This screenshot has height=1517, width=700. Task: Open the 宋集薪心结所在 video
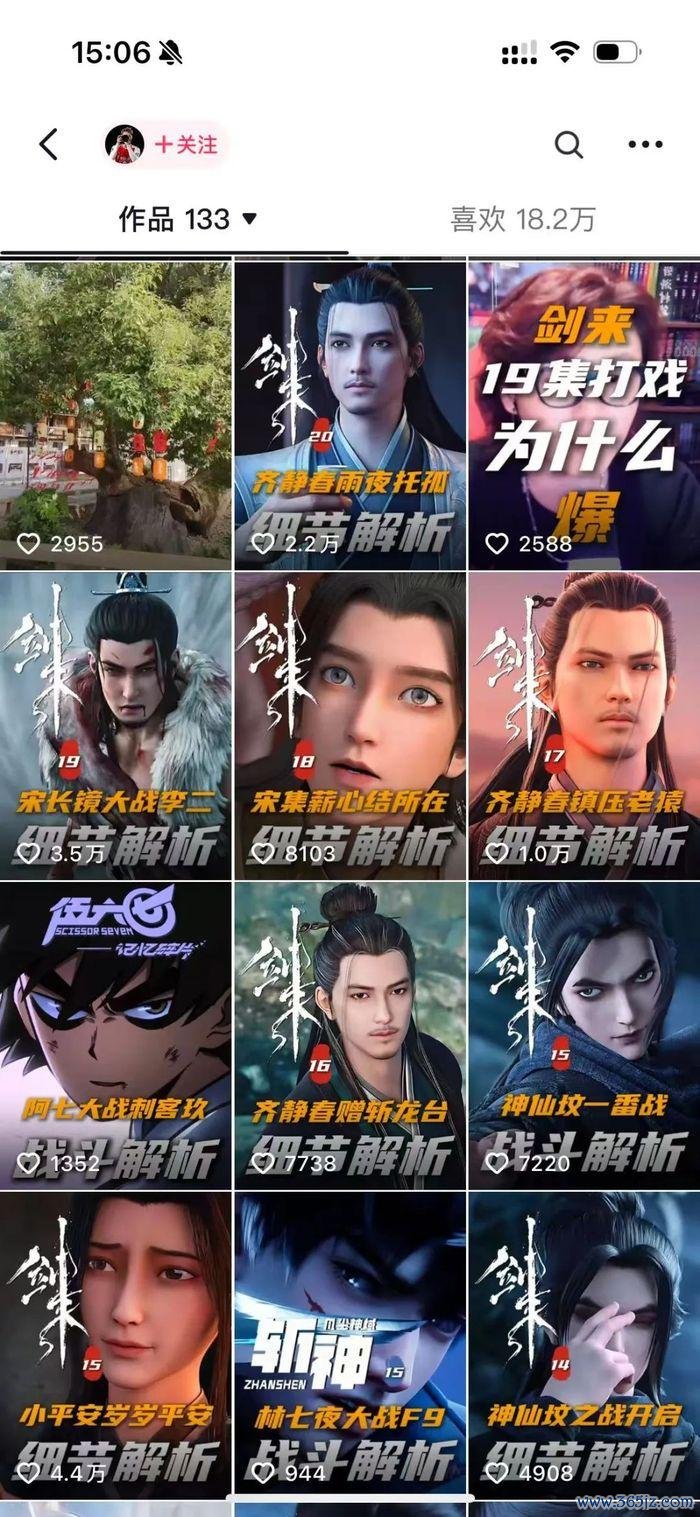point(350,725)
